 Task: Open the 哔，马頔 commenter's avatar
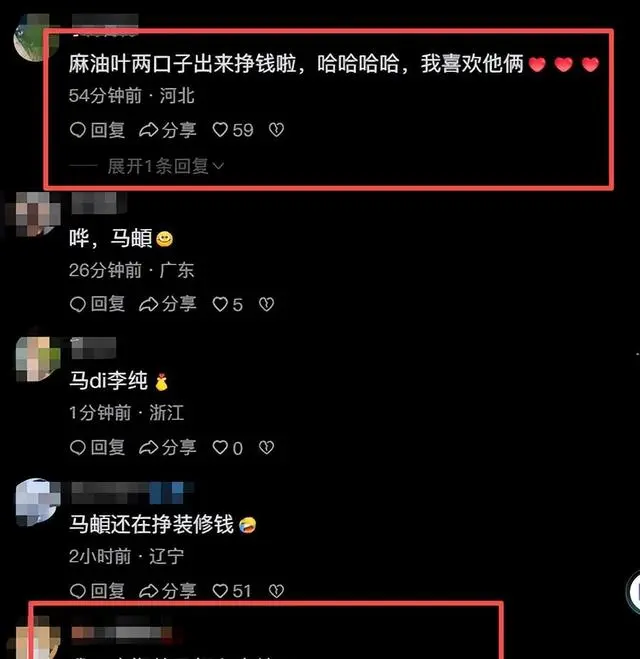point(39,211)
